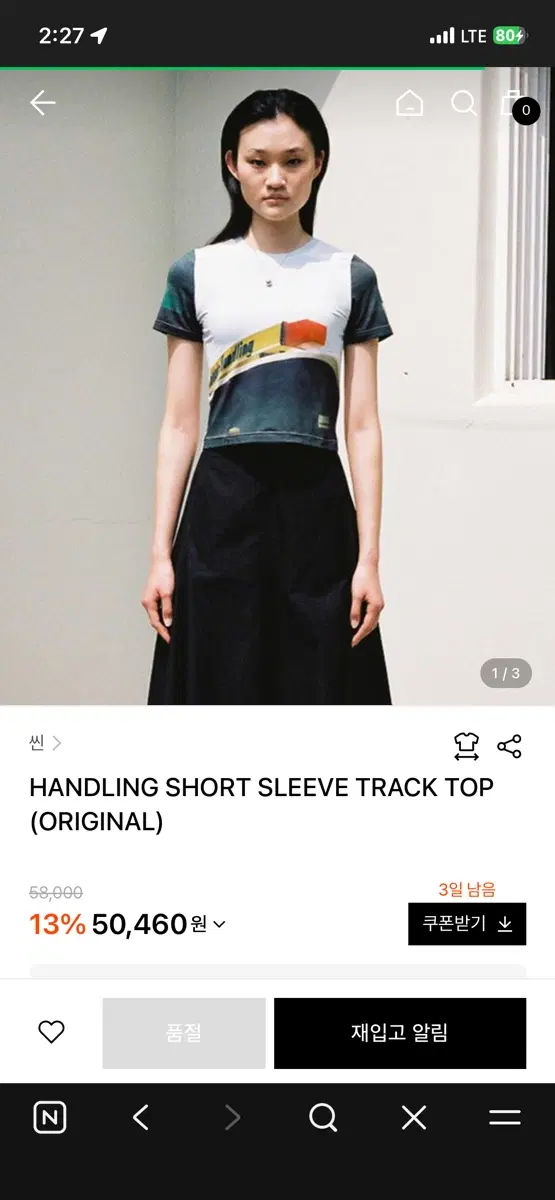Open the Naver N home button
The width and height of the screenshot is (555, 1200).
click(50, 1117)
